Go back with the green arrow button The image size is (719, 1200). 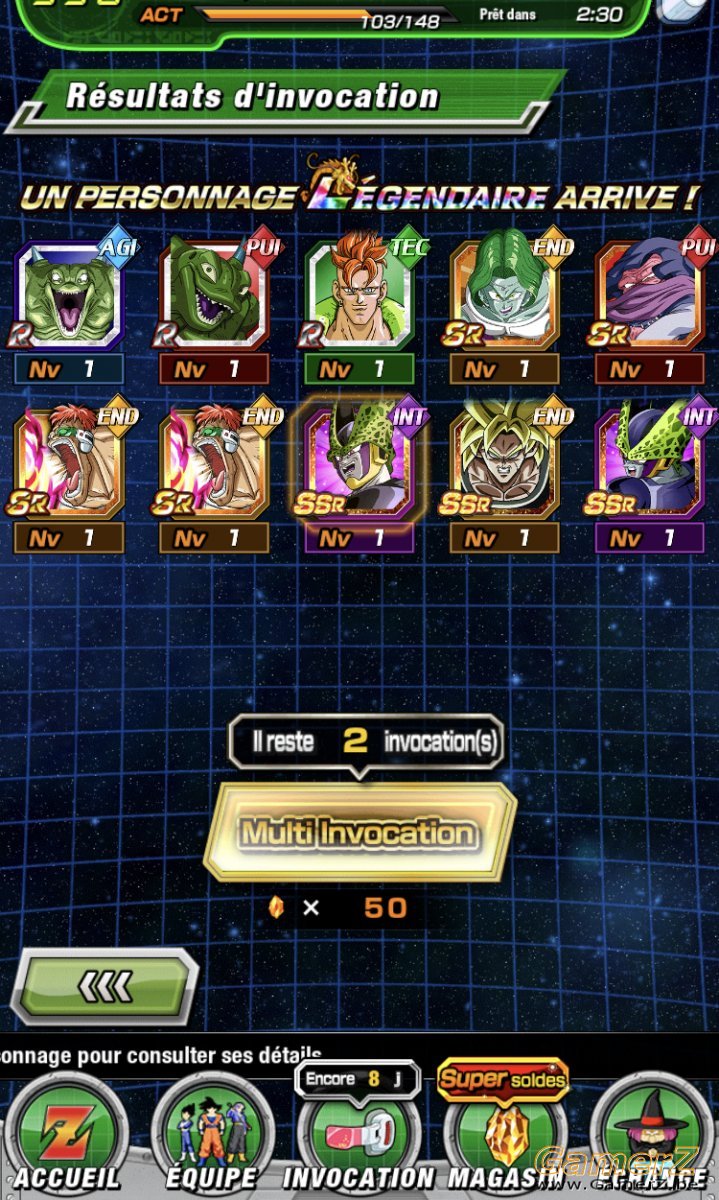104,986
